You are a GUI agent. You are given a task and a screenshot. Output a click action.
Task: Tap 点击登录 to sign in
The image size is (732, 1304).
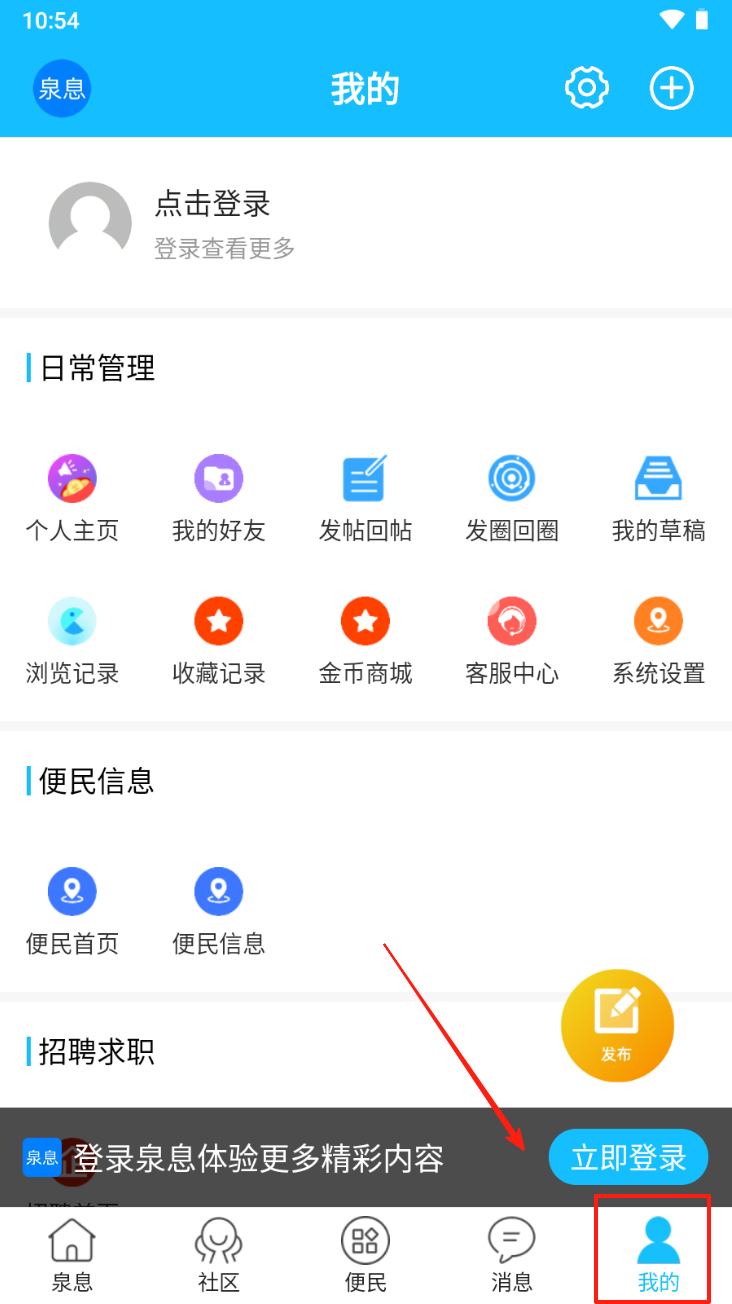pyautogui.click(x=212, y=205)
